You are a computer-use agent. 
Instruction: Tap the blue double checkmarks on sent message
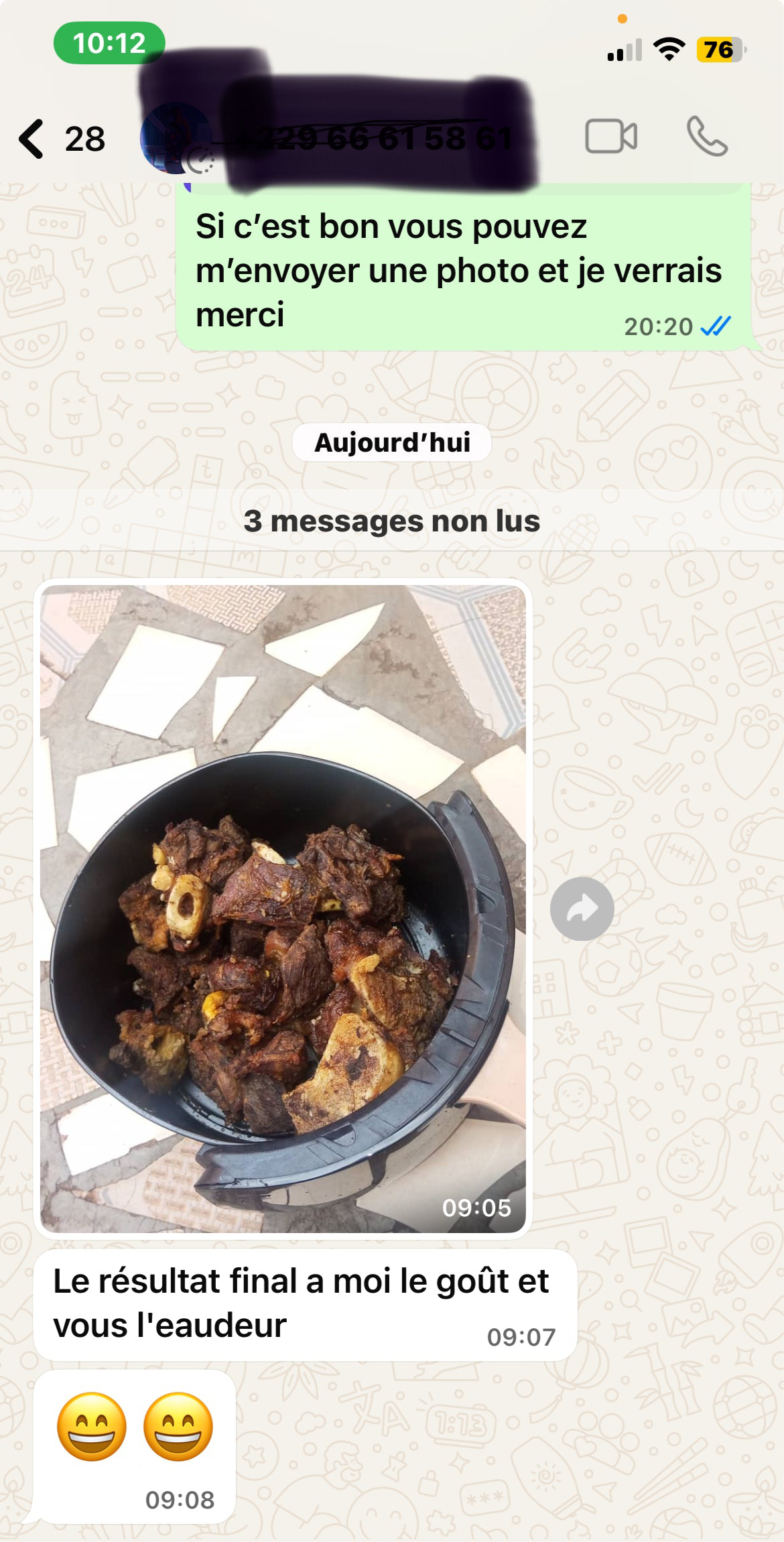tap(714, 326)
